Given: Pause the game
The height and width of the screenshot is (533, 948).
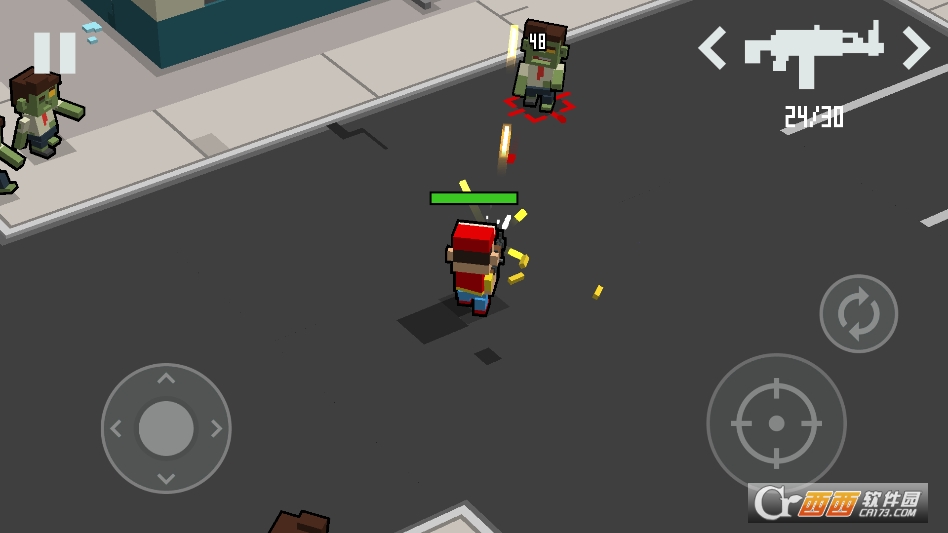Looking at the screenshot, I should [x=55, y=53].
